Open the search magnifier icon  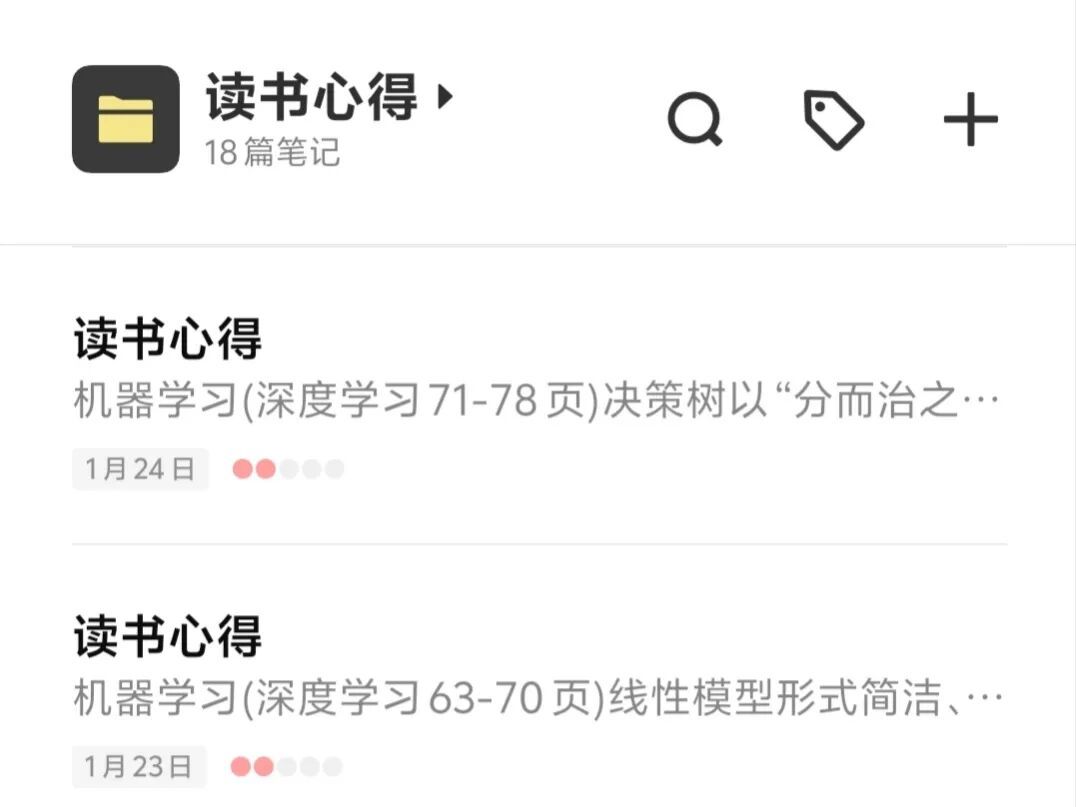coord(695,121)
